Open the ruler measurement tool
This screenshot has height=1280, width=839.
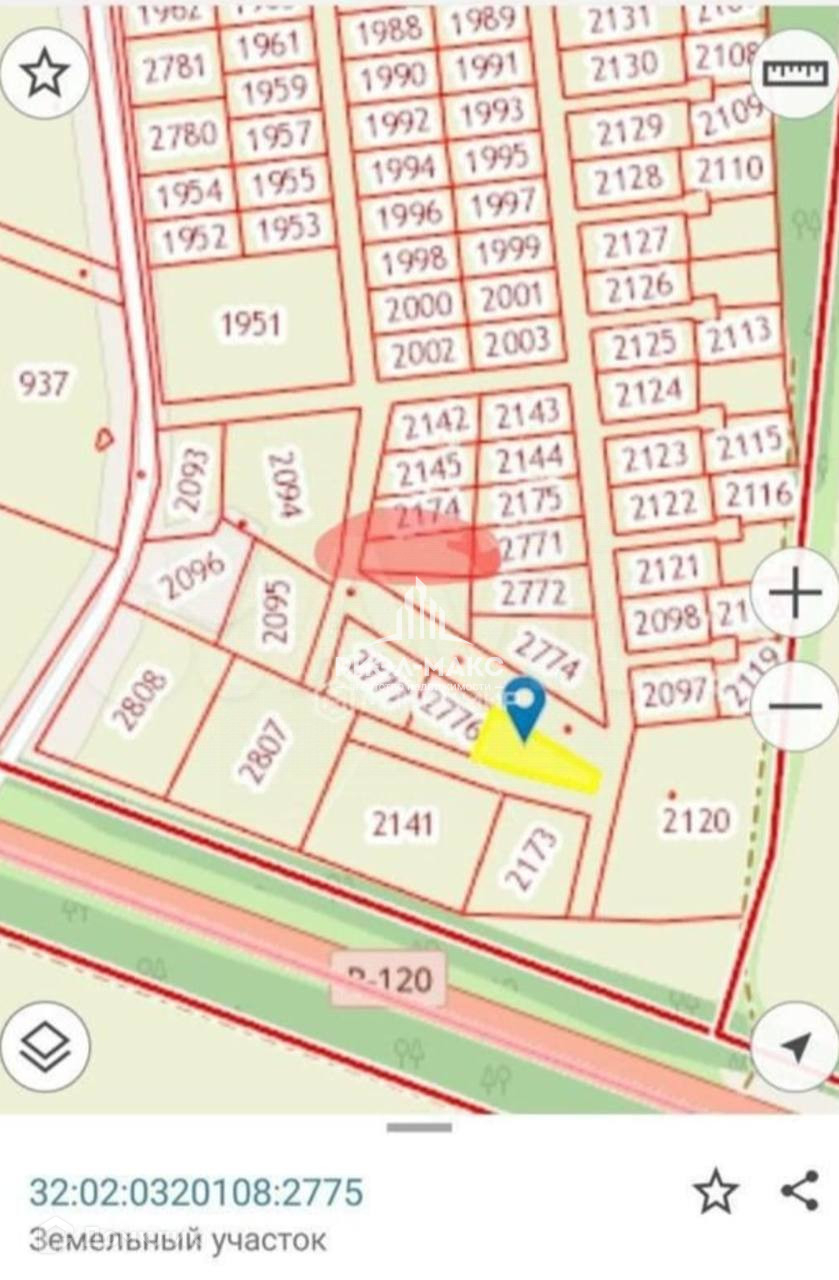click(x=793, y=73)
